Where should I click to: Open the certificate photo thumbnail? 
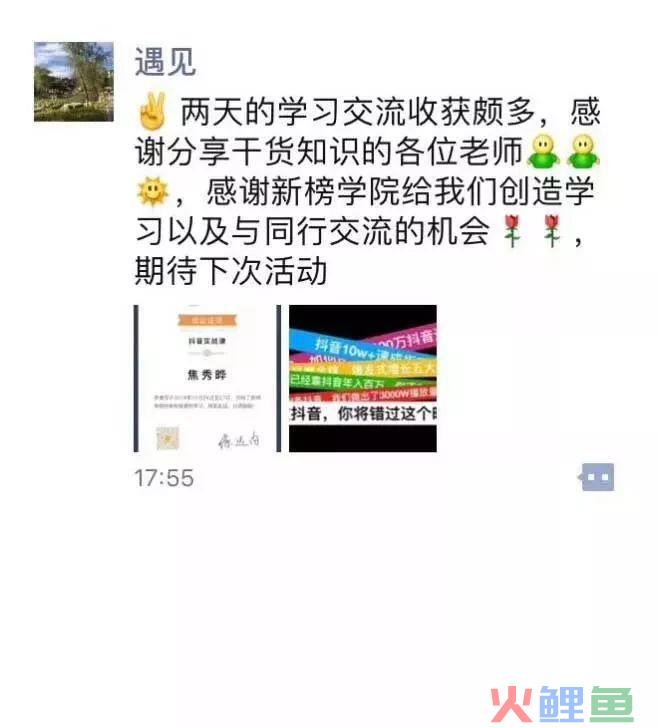coord(207,378)
